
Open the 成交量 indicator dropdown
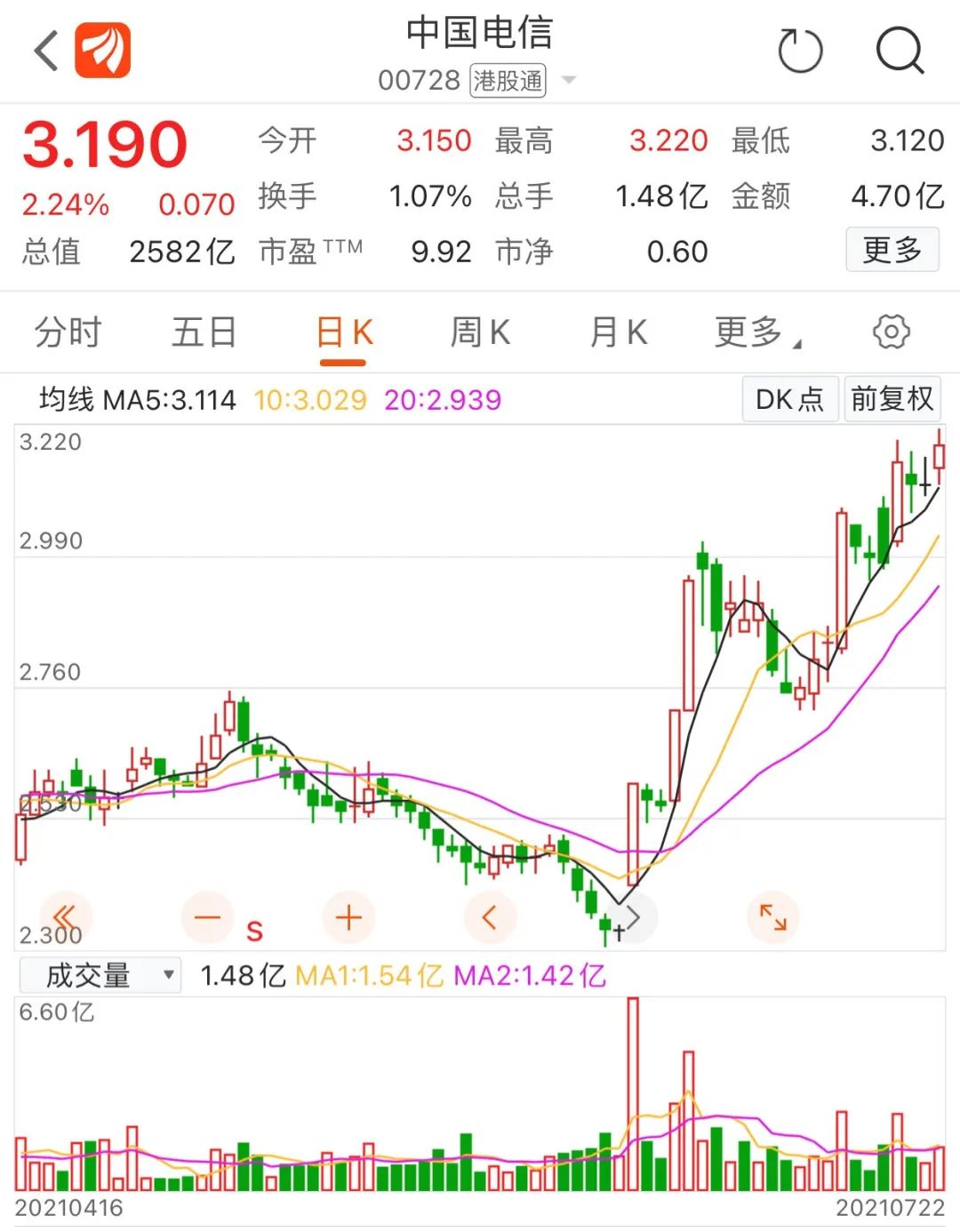pyautogui.click(x=100, y=976)
